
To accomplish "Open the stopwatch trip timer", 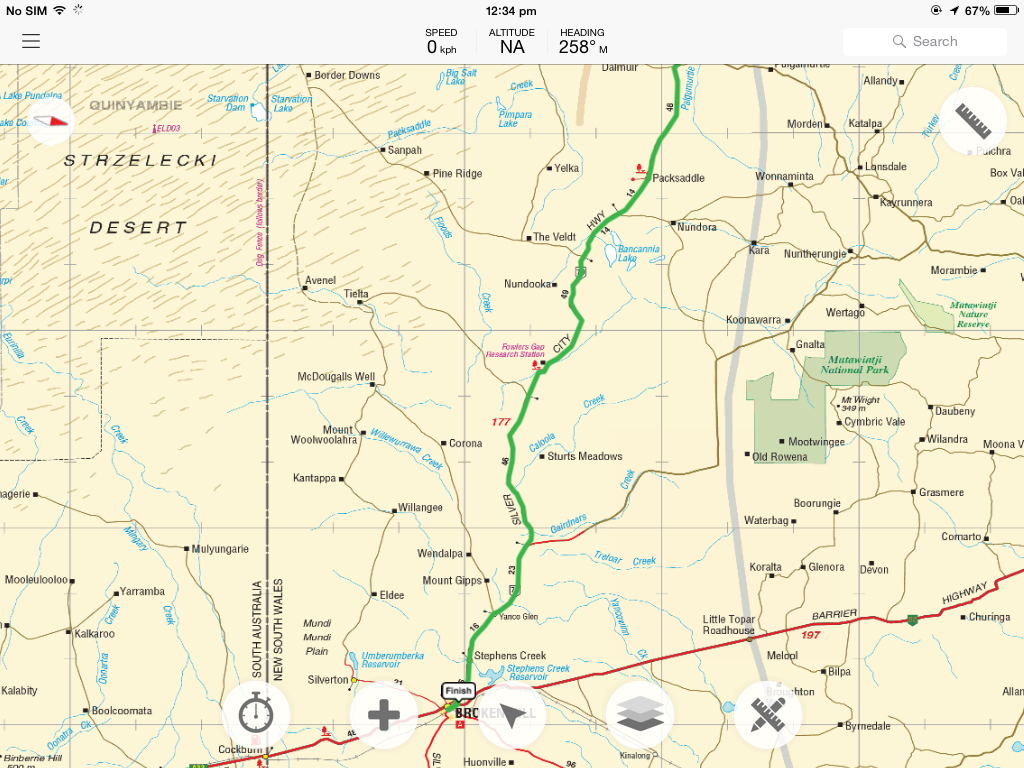I will pyautogui.click(x=255, y=715).
